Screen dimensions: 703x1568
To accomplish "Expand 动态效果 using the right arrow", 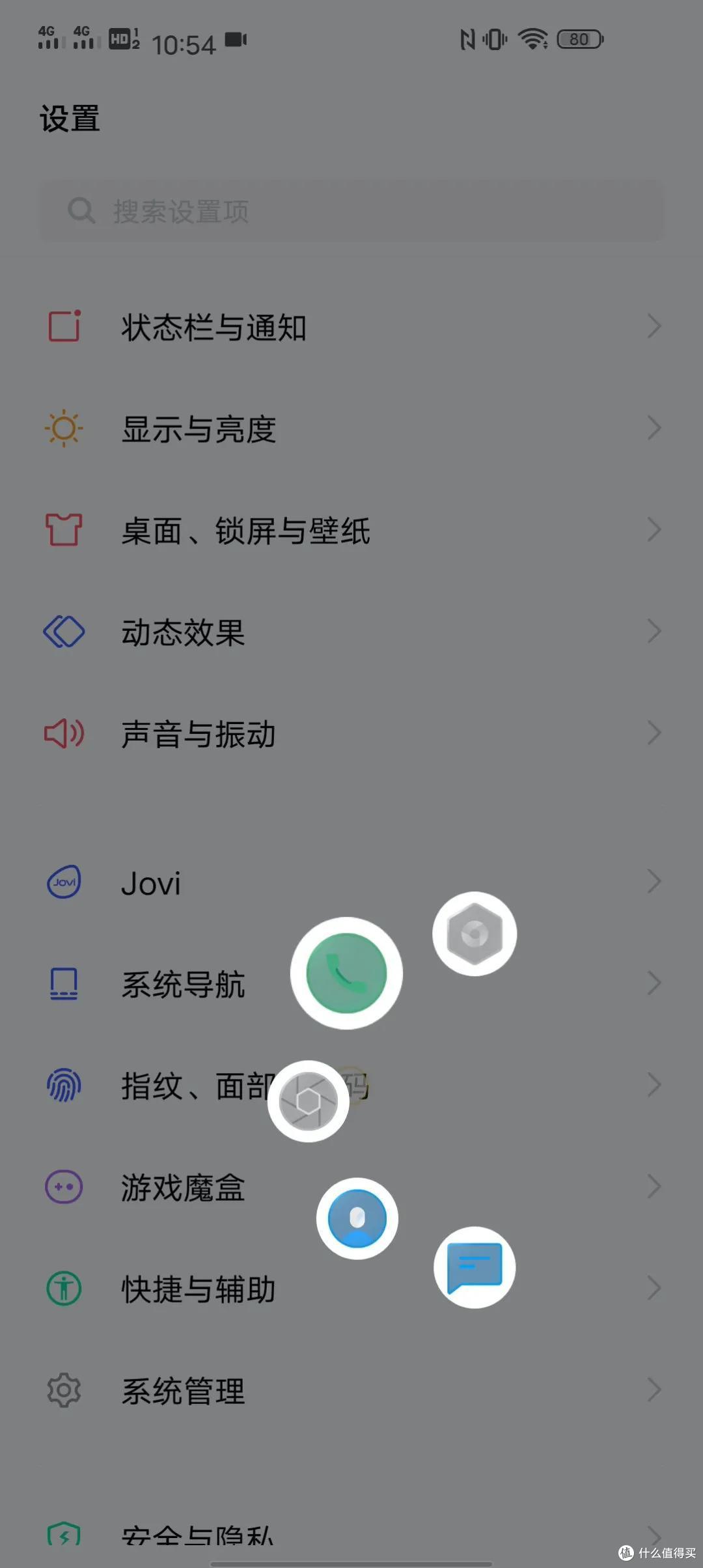I will pyautogui.click(x=655, y=630).
